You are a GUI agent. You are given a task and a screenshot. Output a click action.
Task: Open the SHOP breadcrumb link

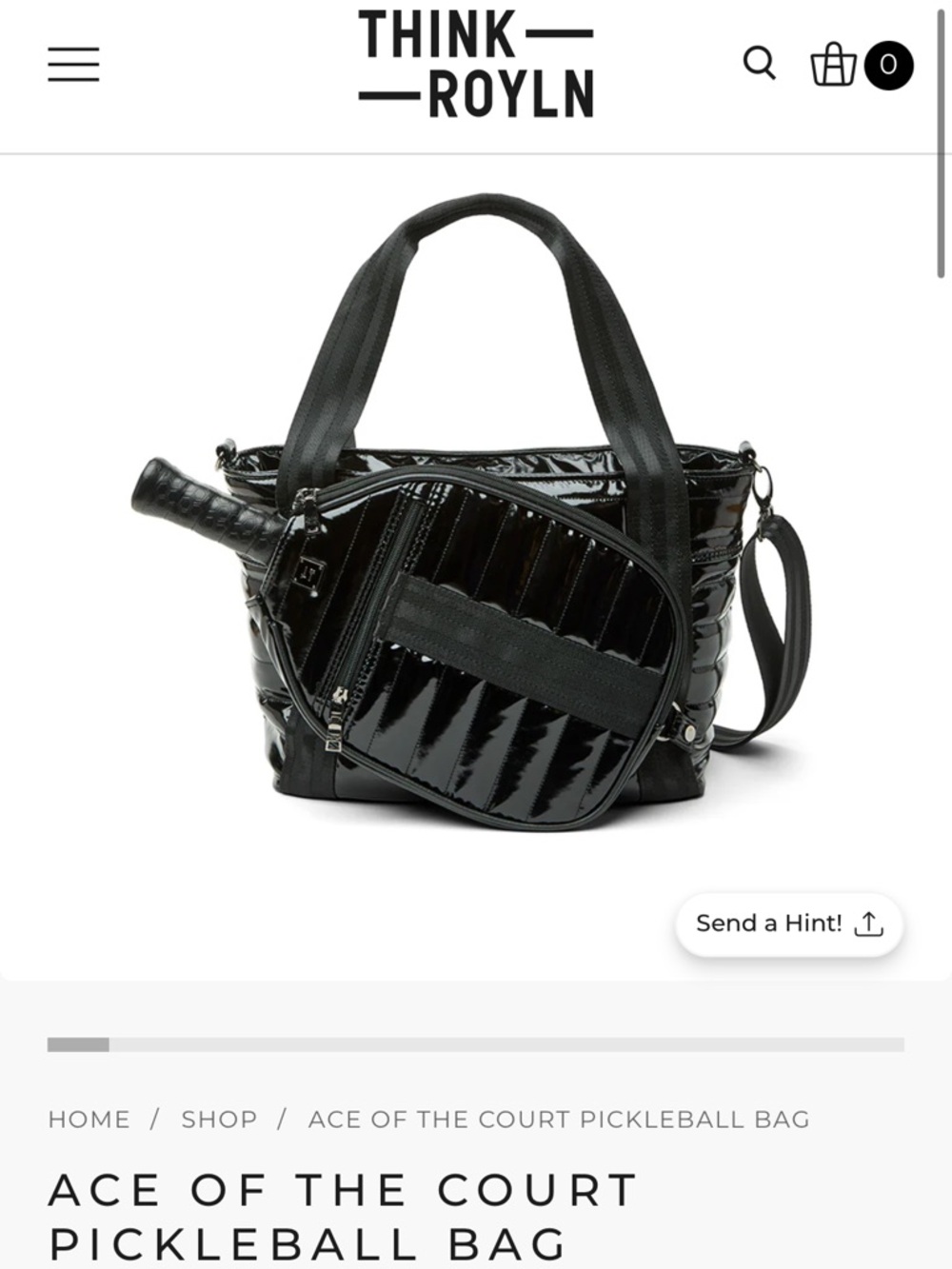click(x=218, y=1120)
